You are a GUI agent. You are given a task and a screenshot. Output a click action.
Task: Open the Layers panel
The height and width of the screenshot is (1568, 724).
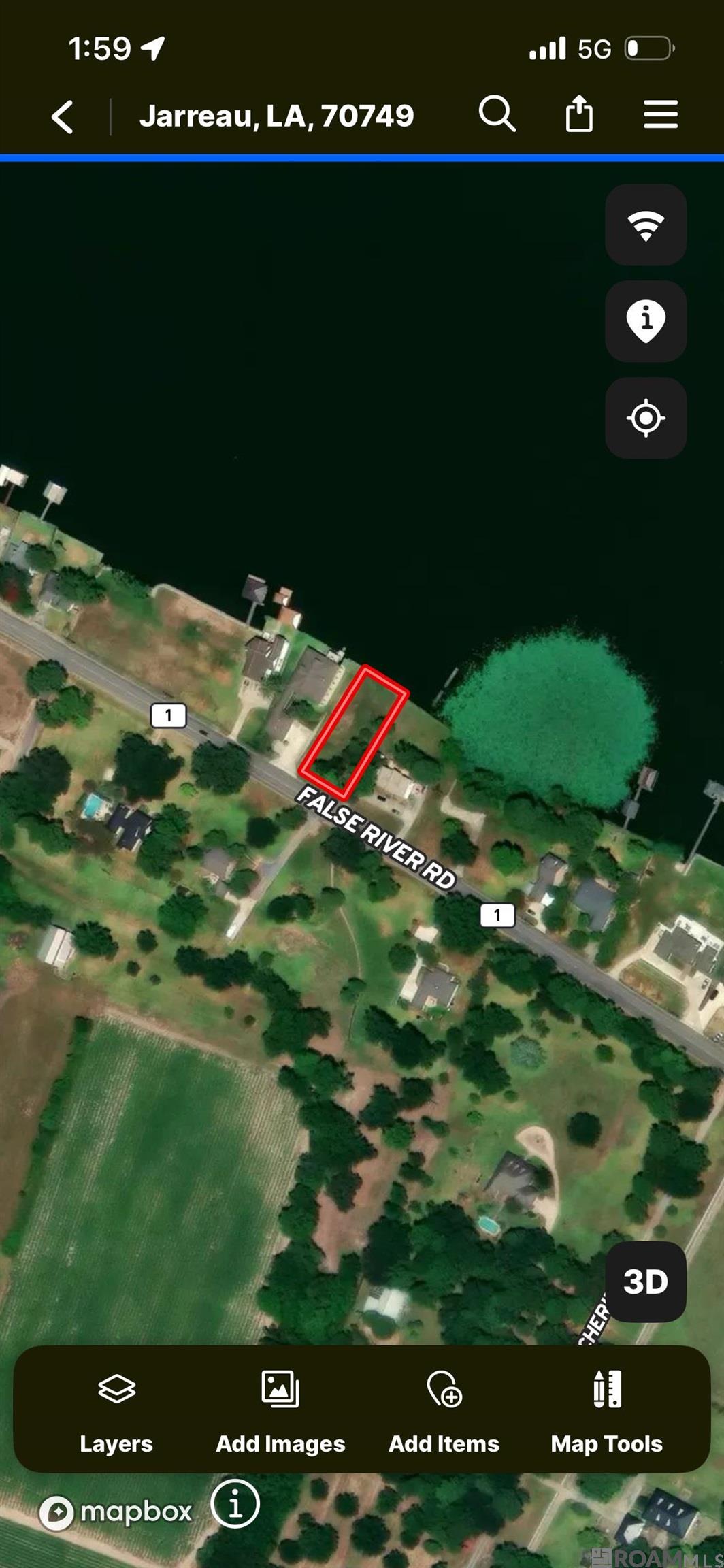click(116, 1413)
